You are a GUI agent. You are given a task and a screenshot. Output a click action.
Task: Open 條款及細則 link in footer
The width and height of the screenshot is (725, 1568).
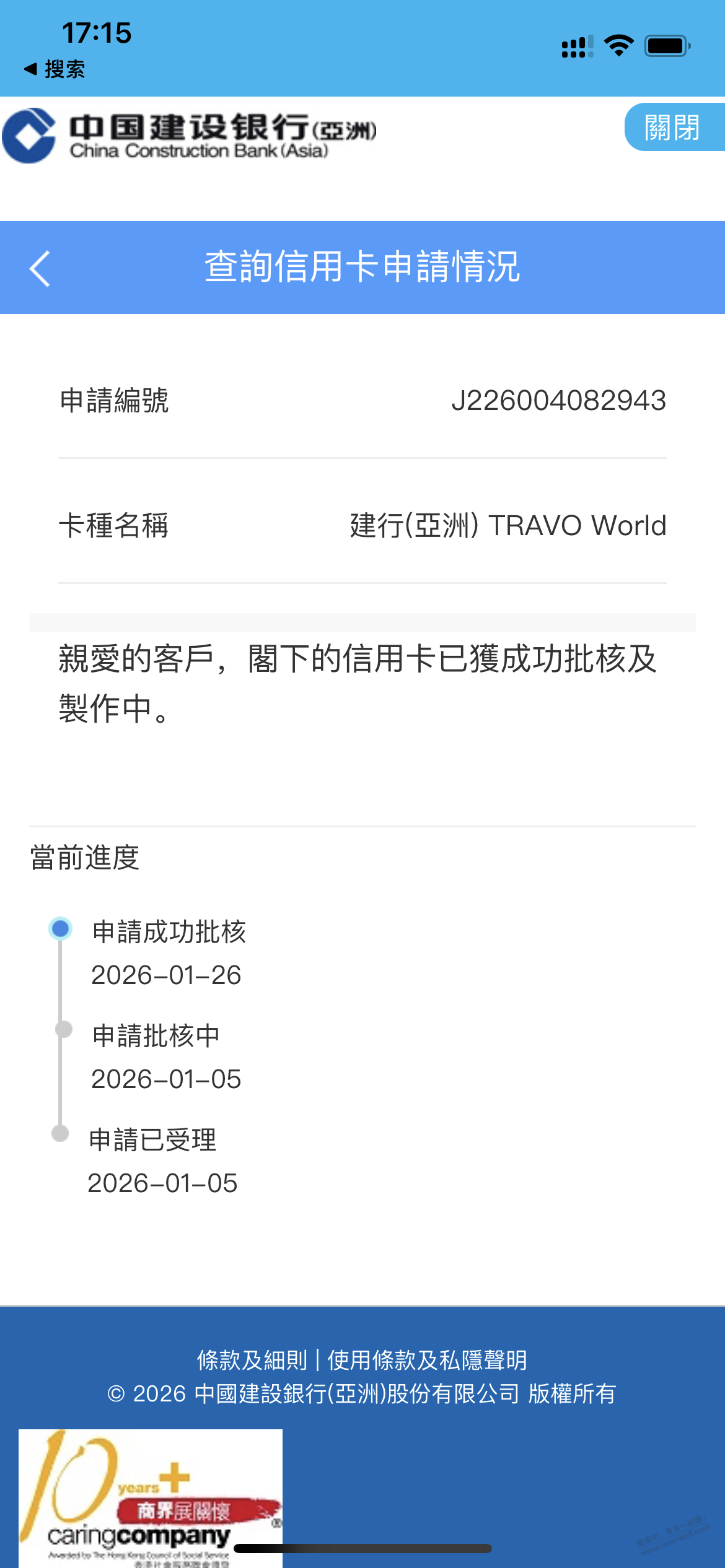252,1360
